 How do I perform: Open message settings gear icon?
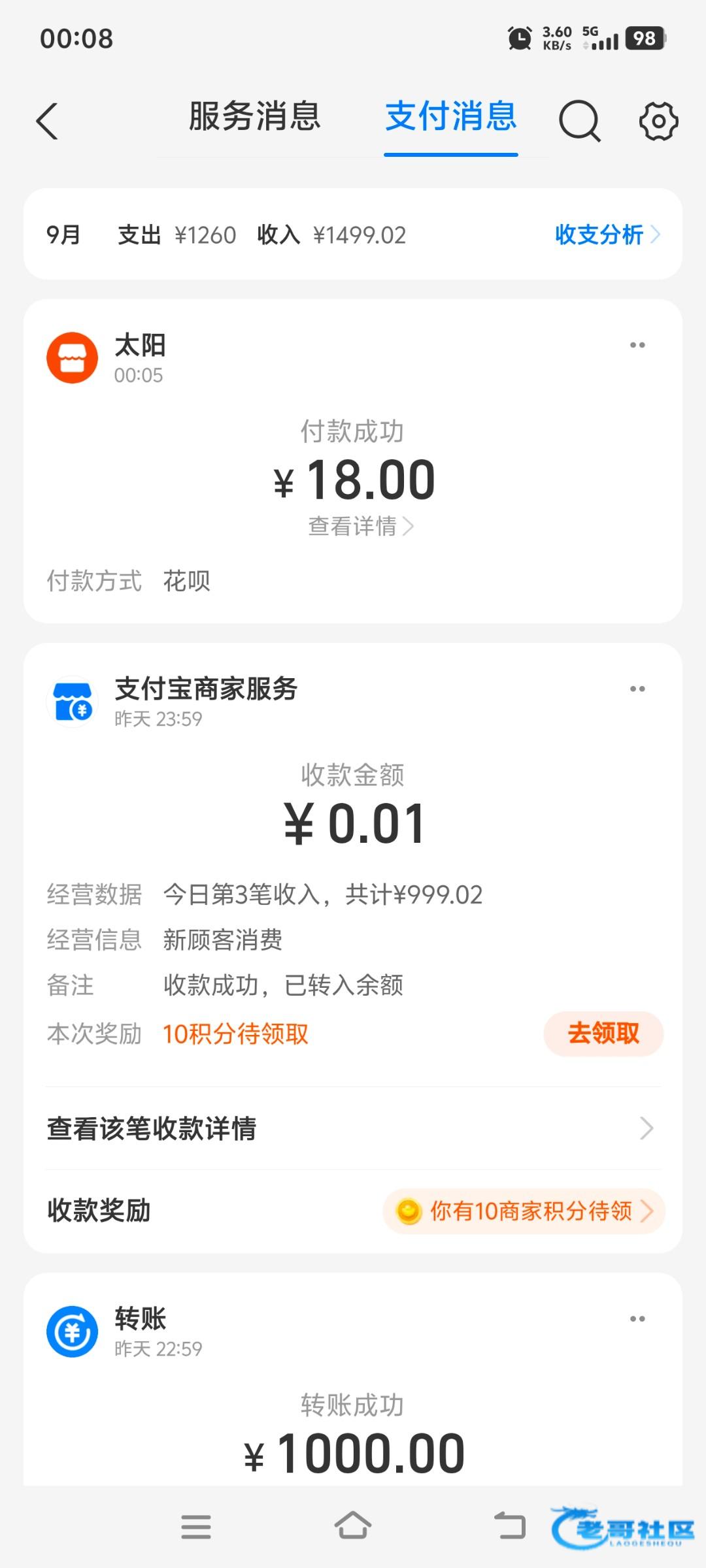658,121
